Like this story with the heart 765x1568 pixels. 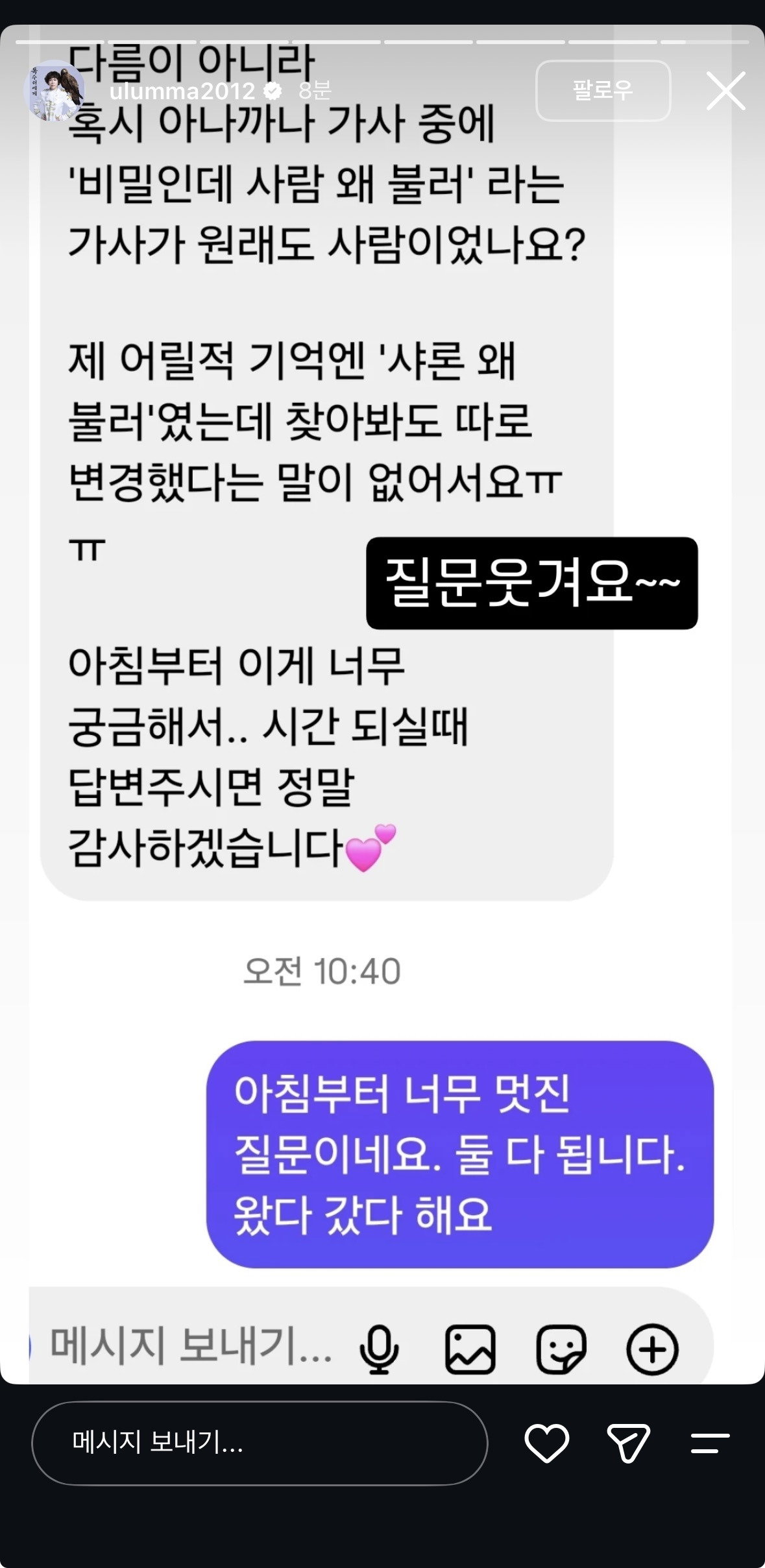coord(546,1443)
